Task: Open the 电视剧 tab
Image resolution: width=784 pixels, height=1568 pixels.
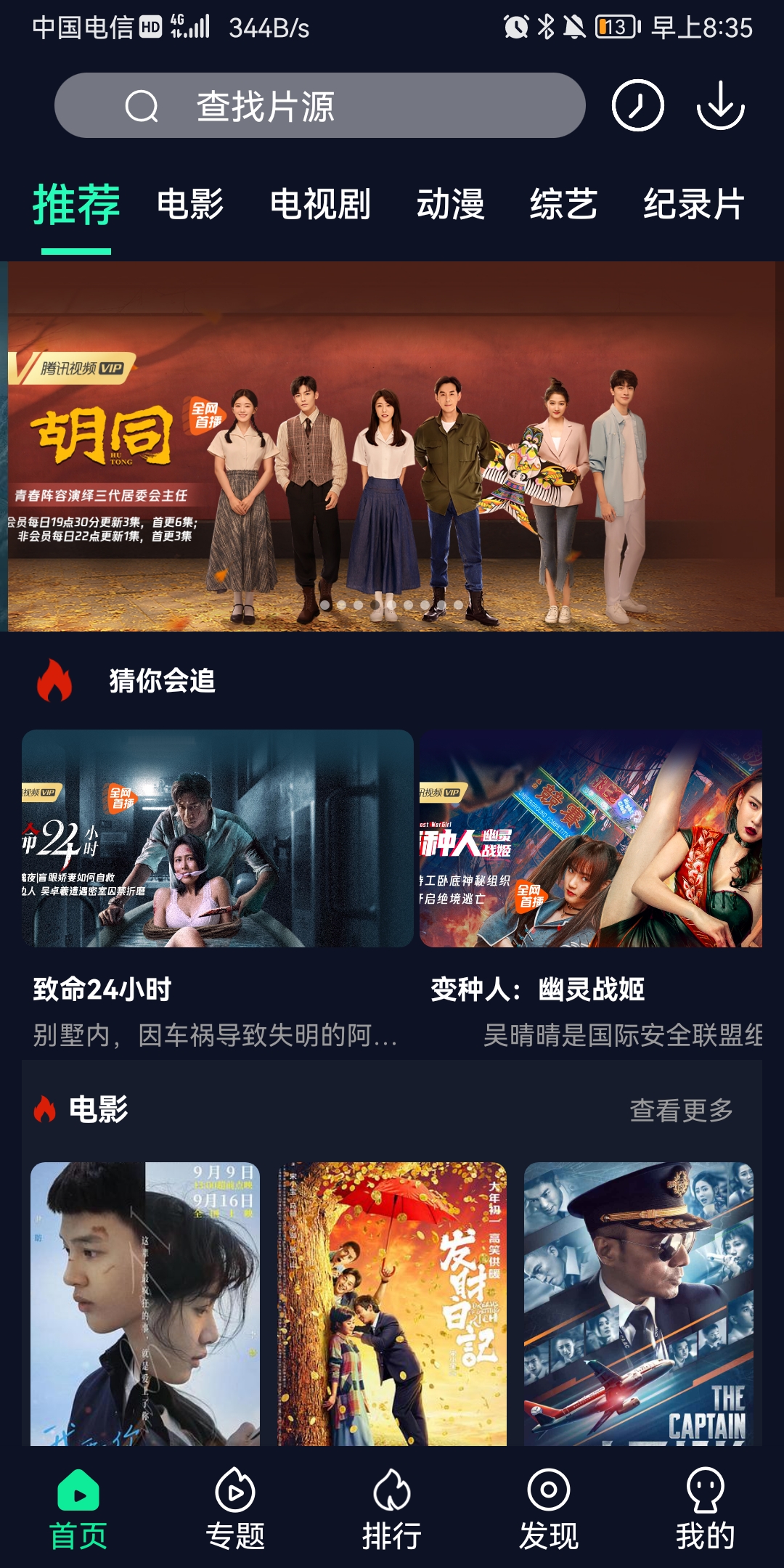Action: [x=320, y=205]
